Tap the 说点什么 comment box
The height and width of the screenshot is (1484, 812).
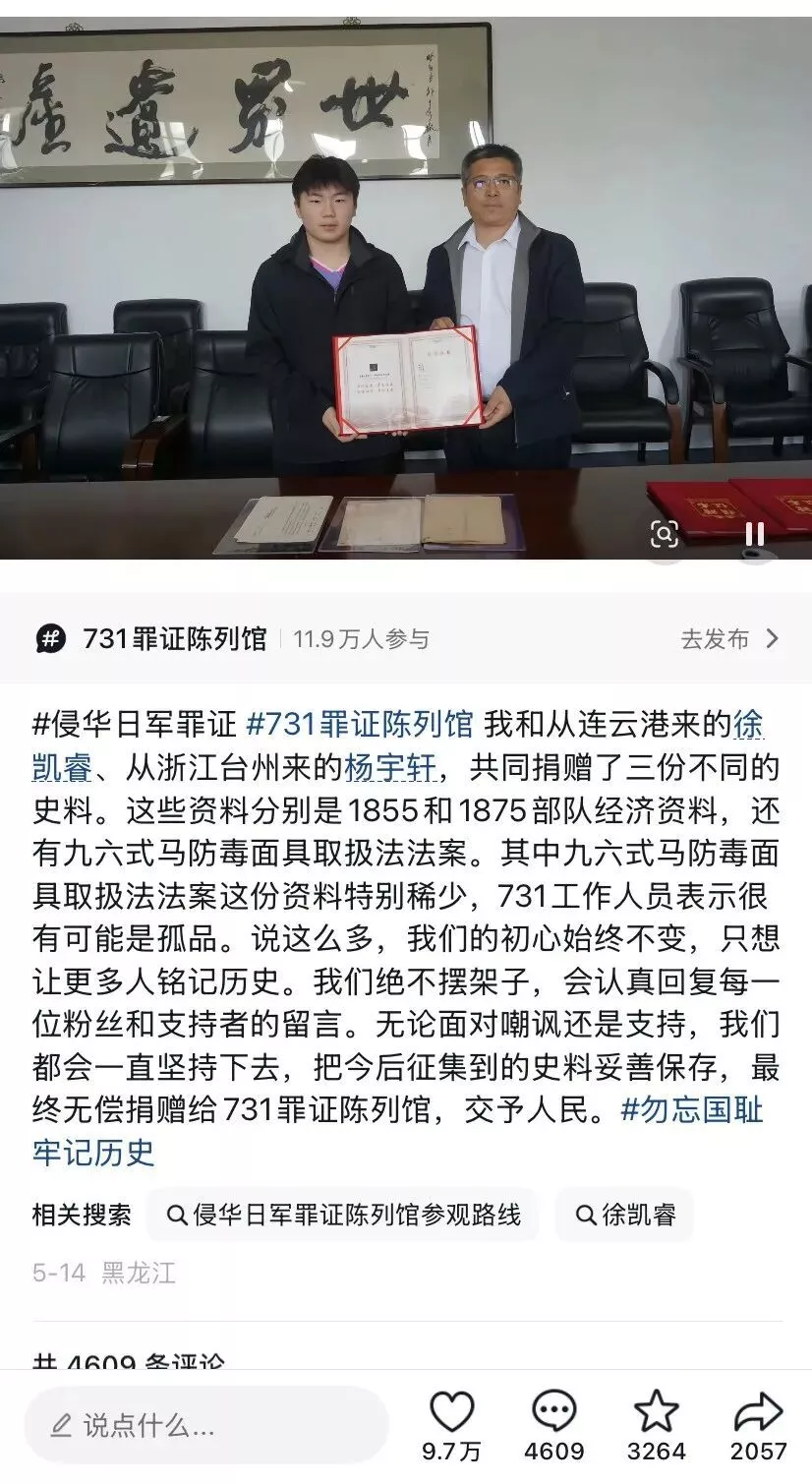(207, 1425)
